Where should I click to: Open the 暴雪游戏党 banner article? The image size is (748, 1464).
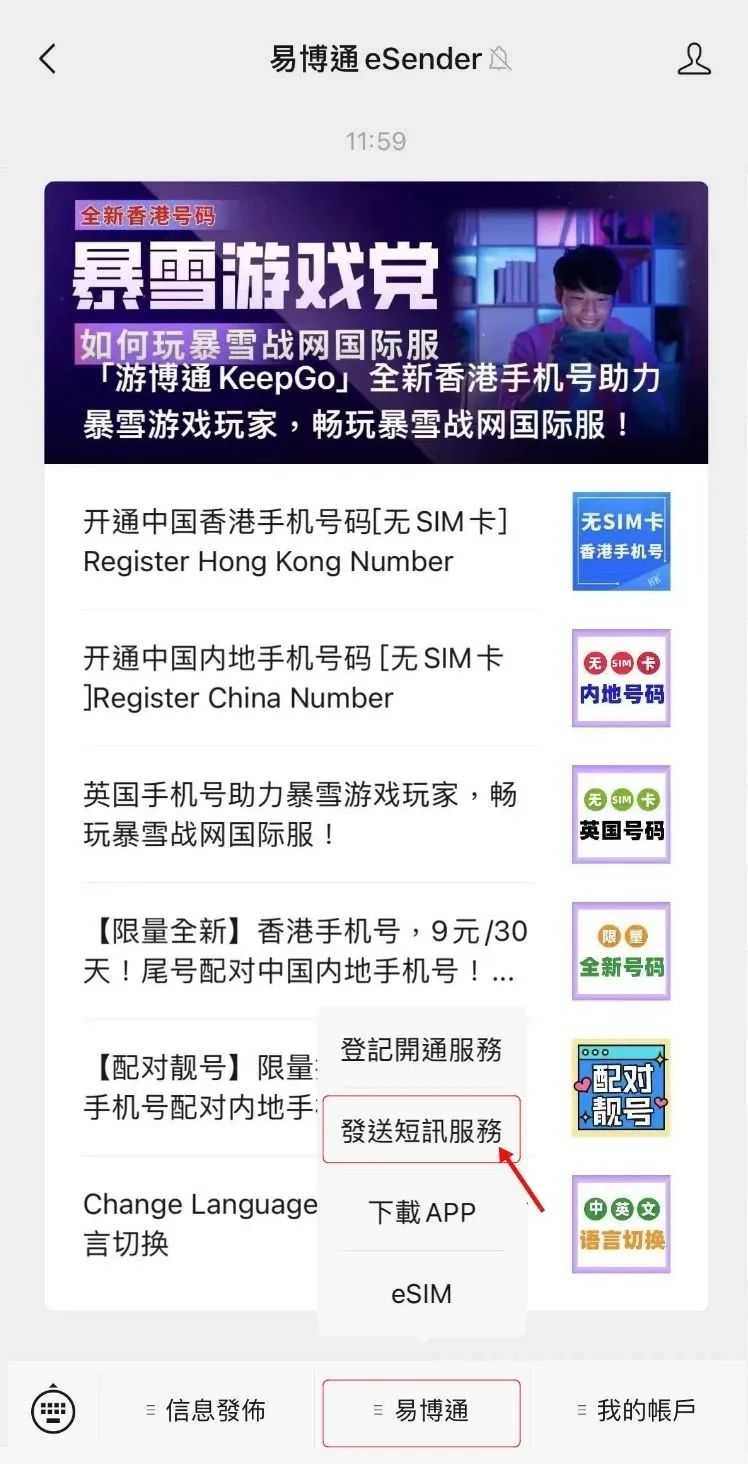point(376,322)
